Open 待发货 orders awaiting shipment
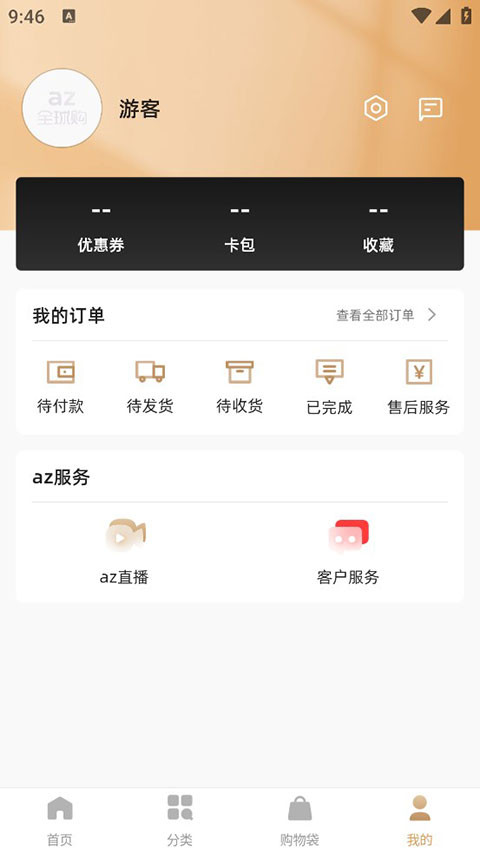 point(150,387)
